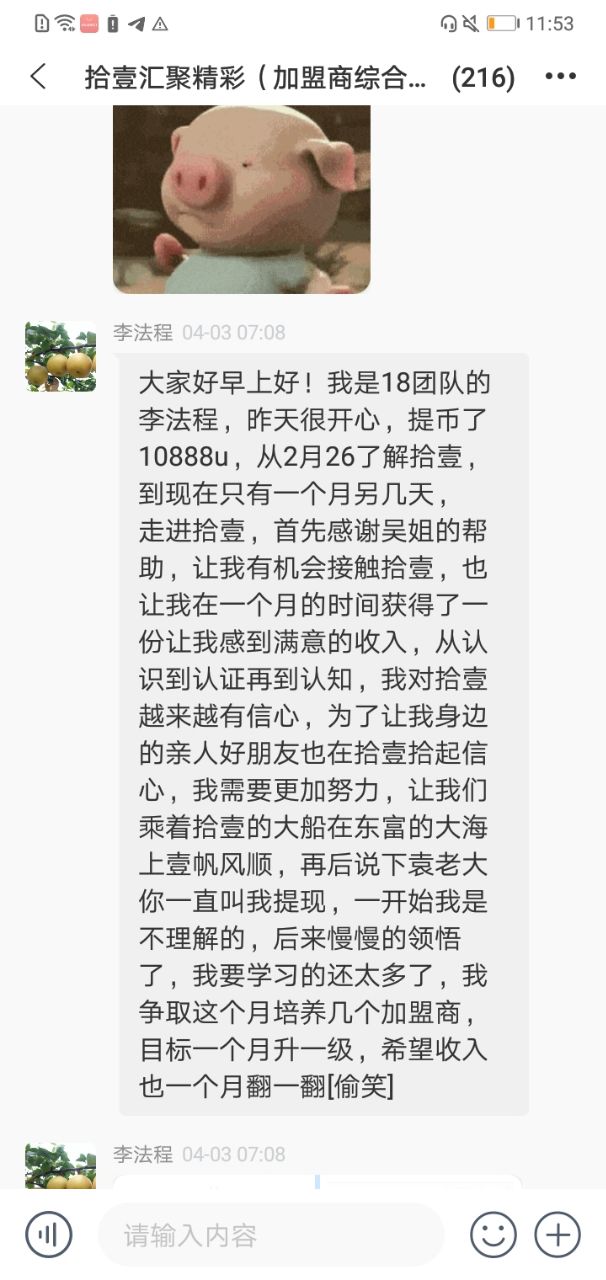This screenshot has width=606, height=1280.
Task: Open the emoji picker
Action: 493,1234
